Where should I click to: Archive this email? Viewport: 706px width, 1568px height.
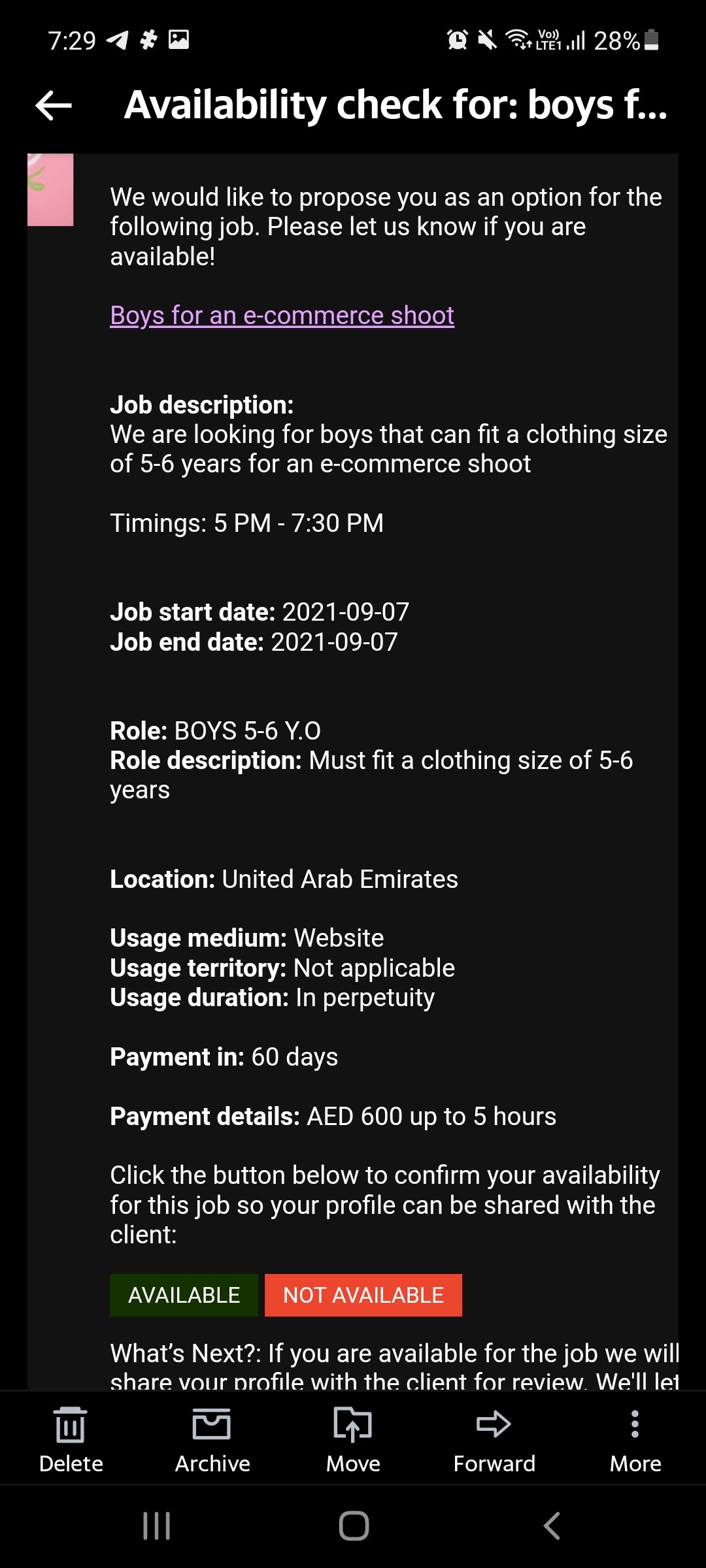pos(212,1440)
